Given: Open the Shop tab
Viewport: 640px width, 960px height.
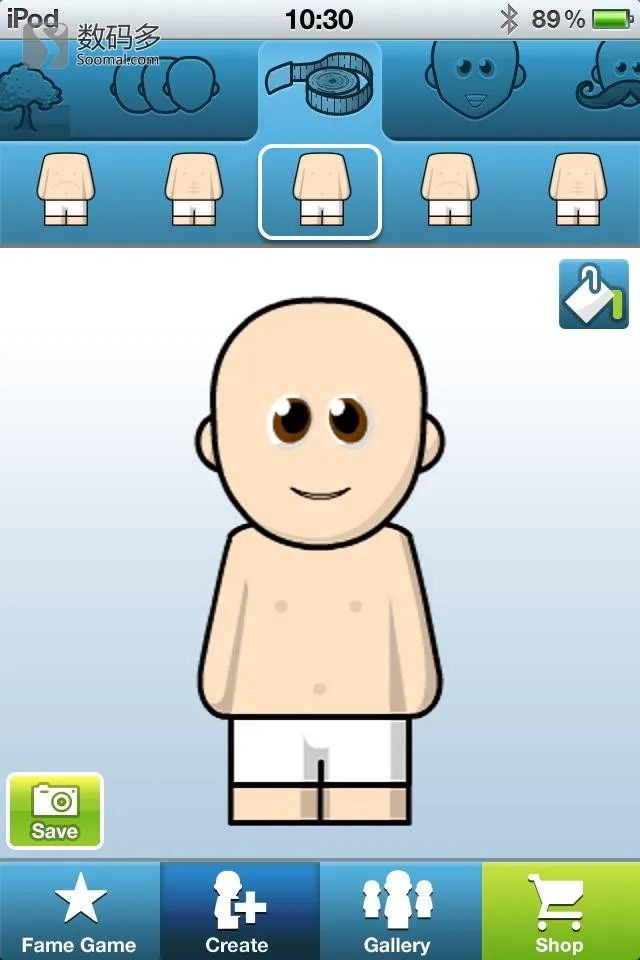Looking at the screenshot, I should click(559, 910).
